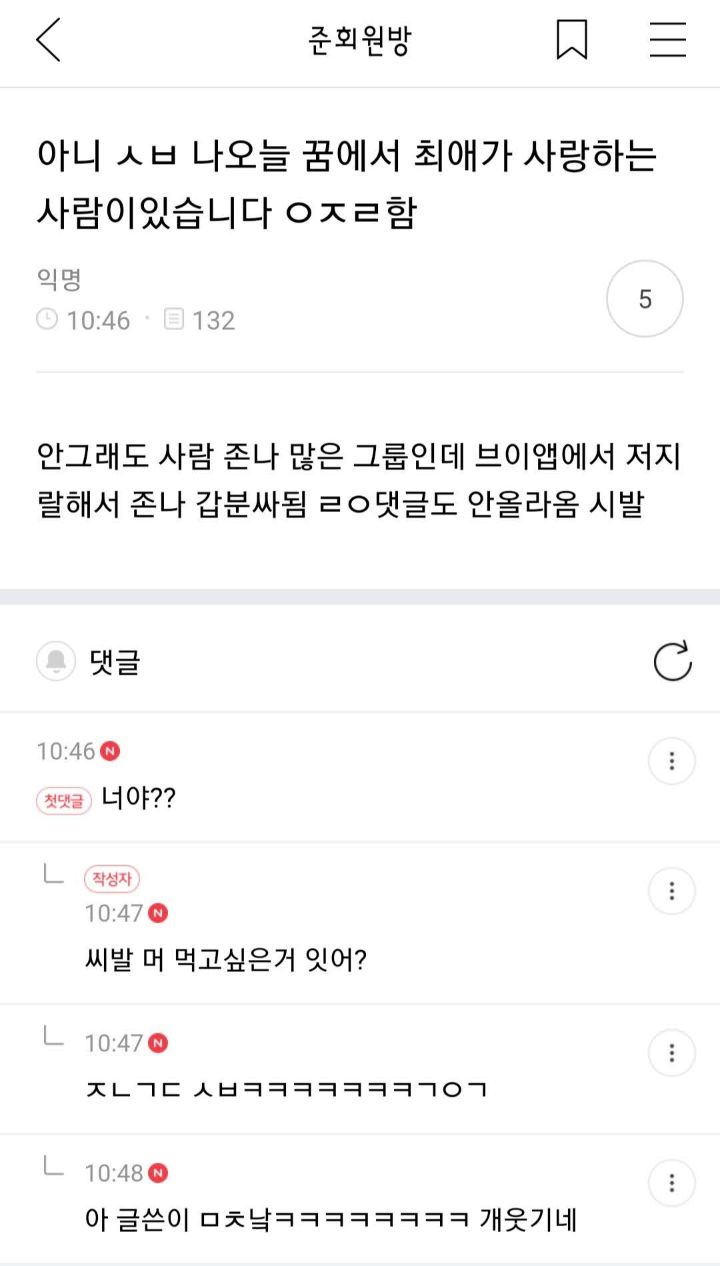
Task: Toggle the comment notification bell
Action: click(x=56, y=661)
